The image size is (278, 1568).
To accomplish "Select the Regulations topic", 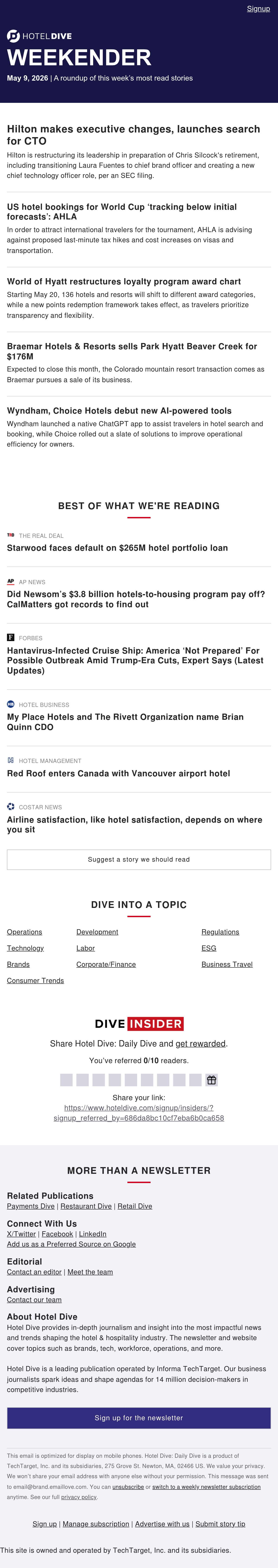I will [x=220, y=932].
